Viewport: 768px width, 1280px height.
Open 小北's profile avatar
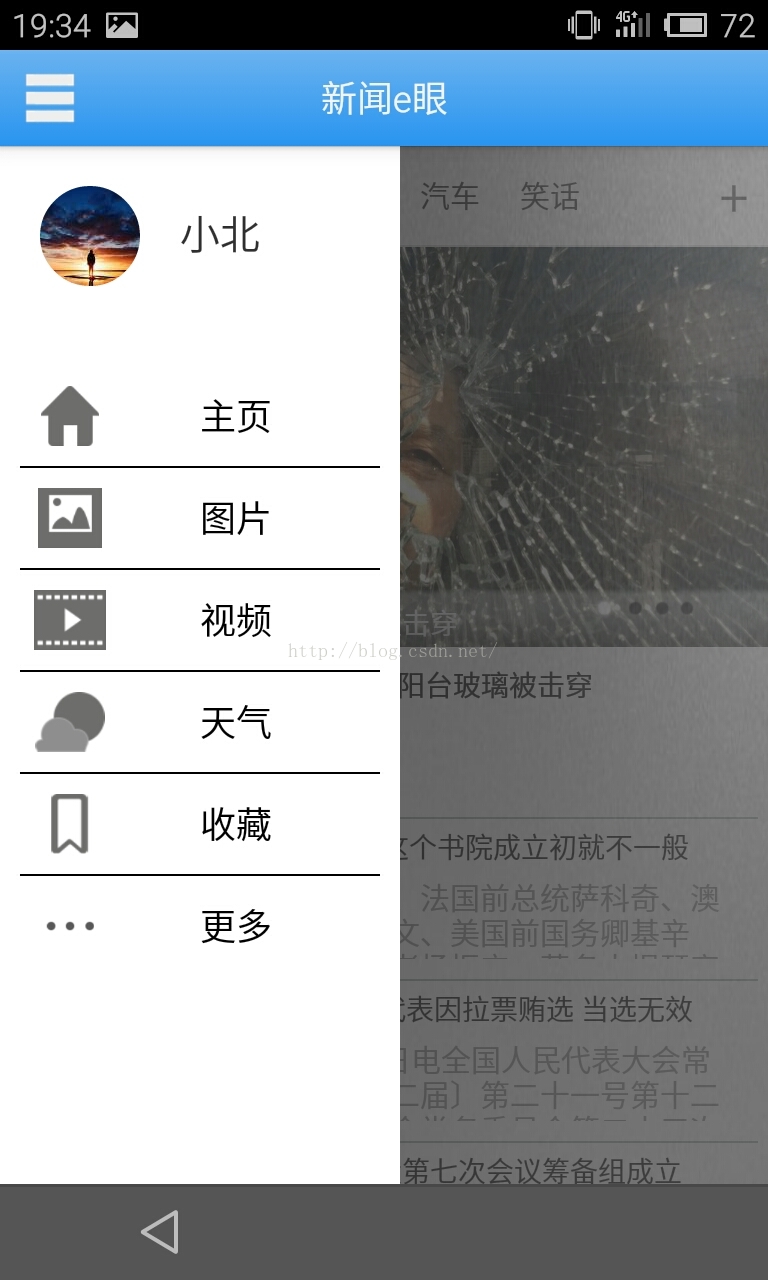pyautogui.click(x=90, y=236)
